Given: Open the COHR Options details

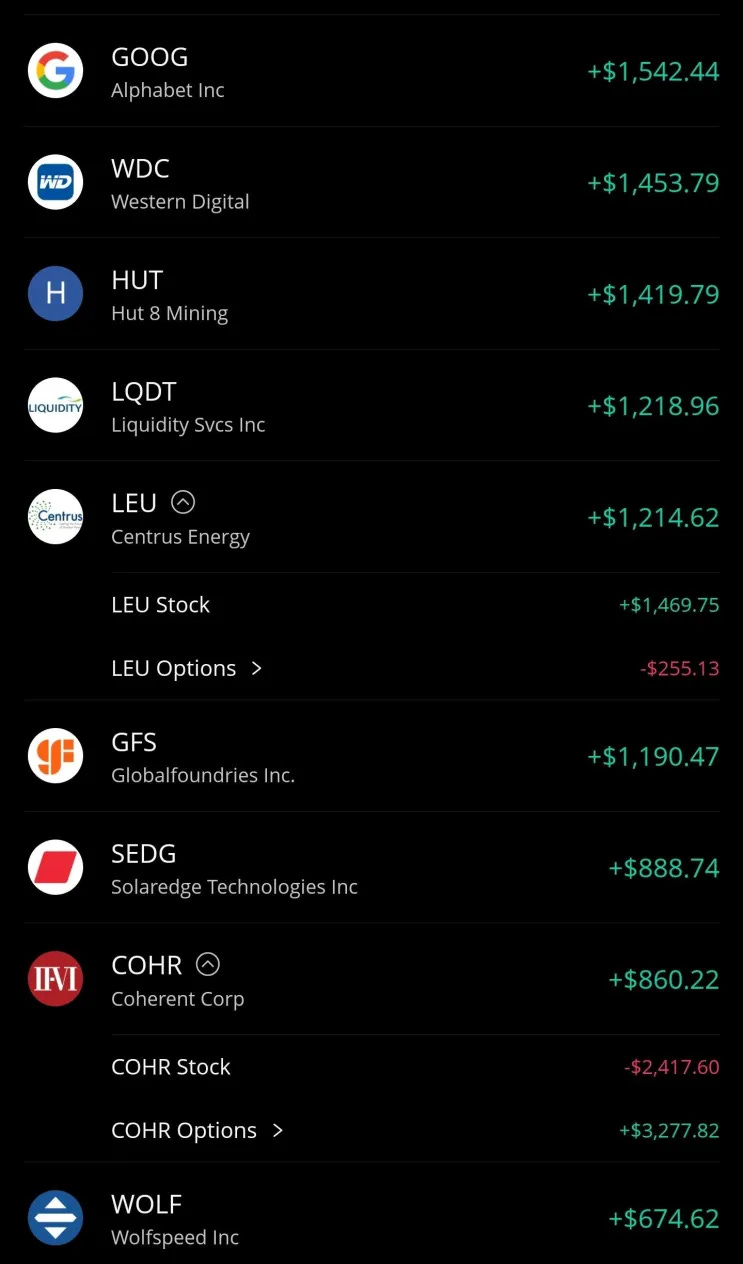Looking at the screenshot, I should coord(198,1130).
